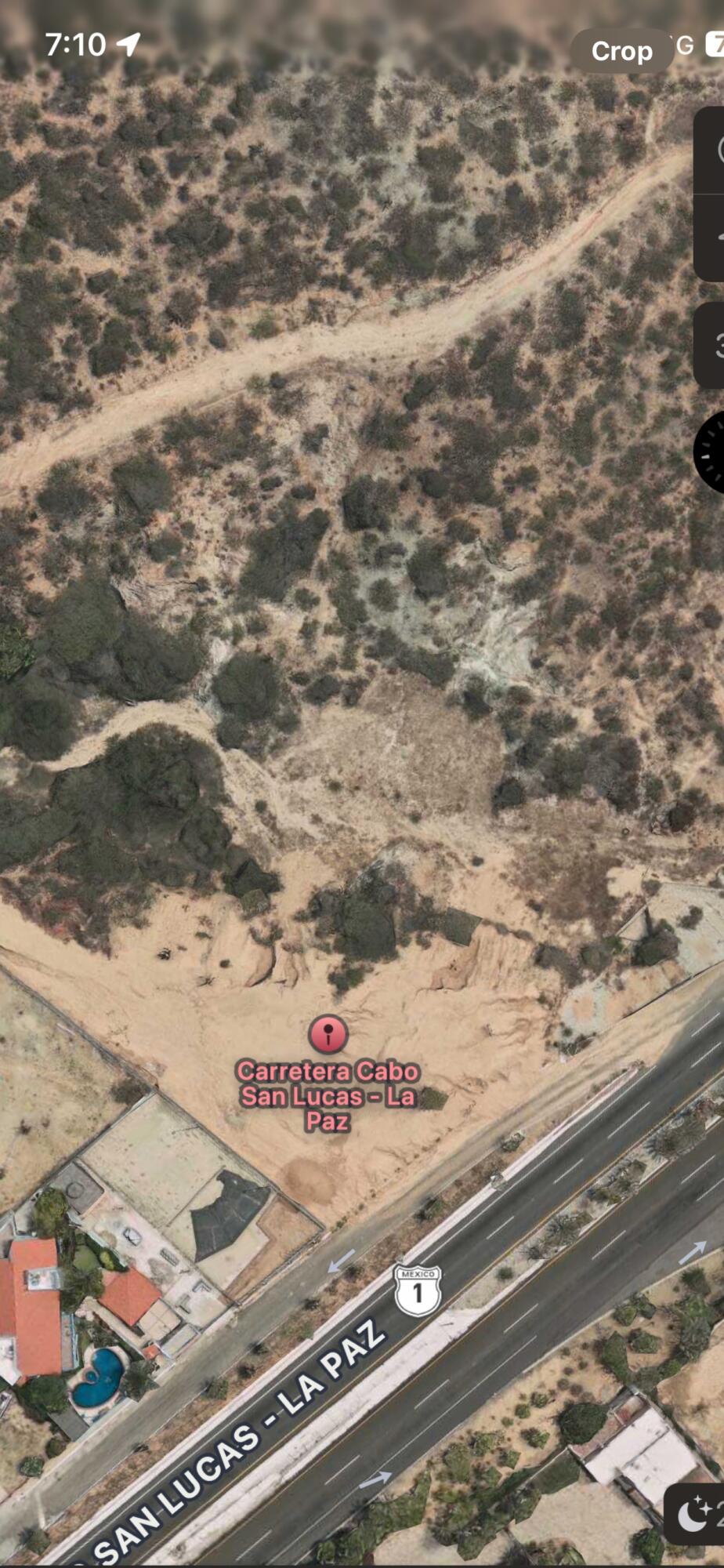Center map on current location arrow

coord(713,237)
